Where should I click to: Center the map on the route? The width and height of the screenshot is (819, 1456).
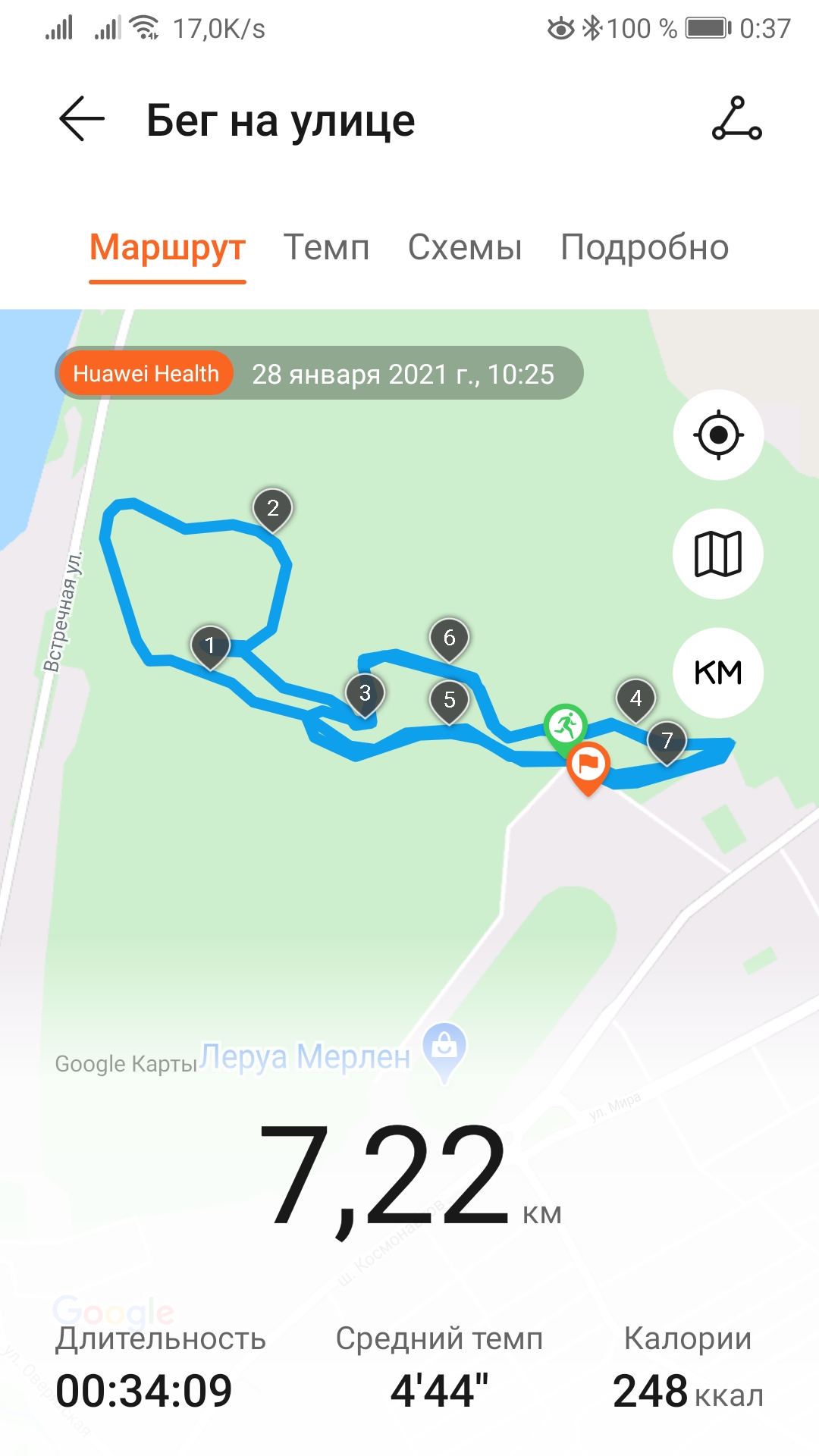[x=718, y=435]
